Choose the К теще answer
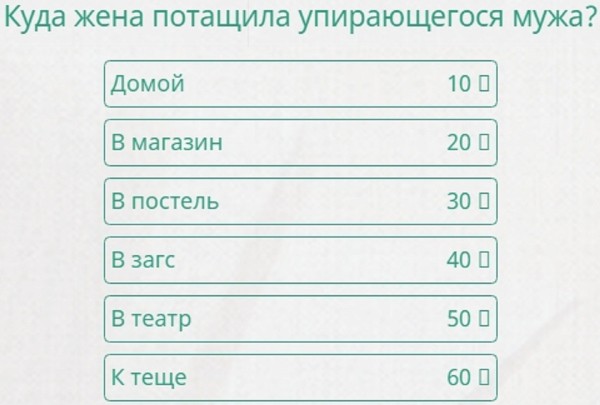 (x=300, y=378)
